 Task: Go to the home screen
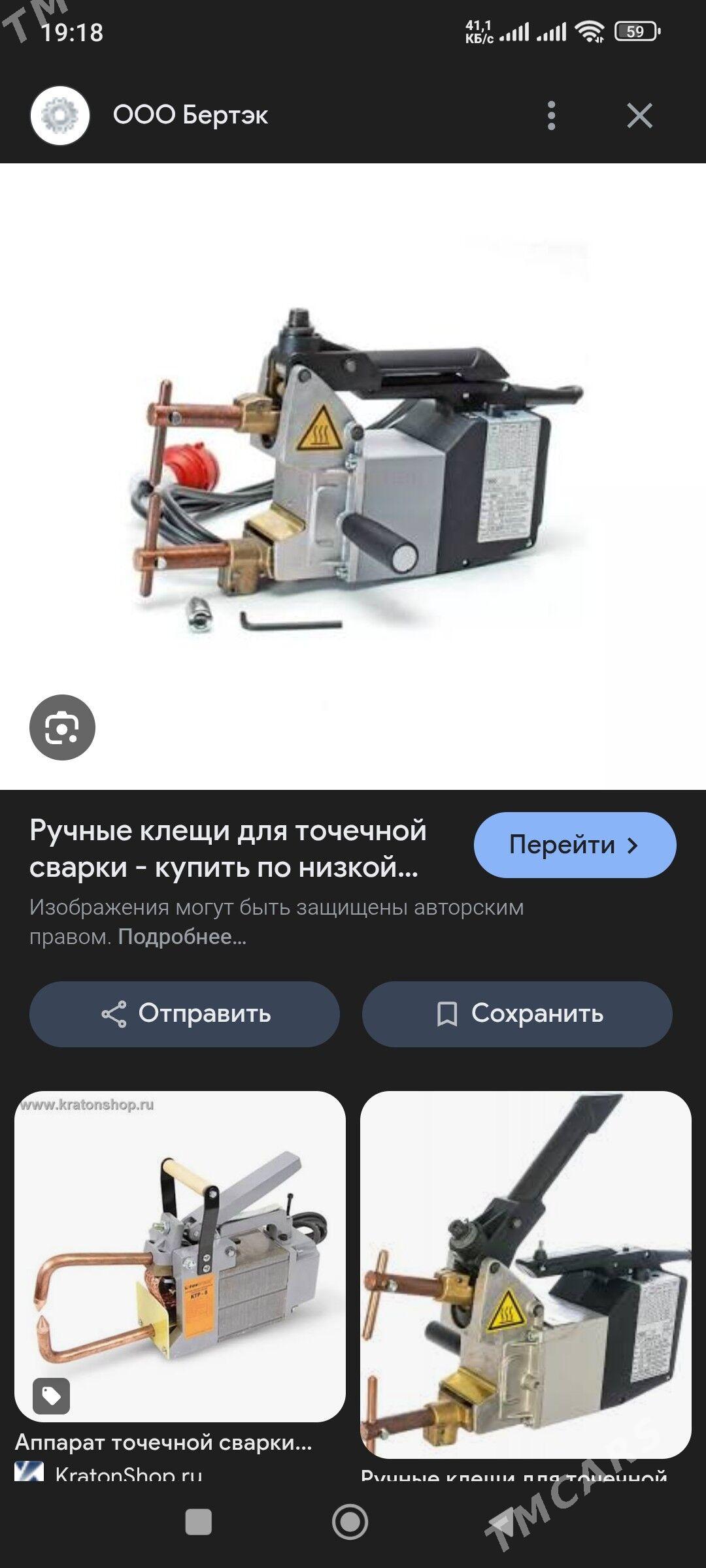pos(350,1522)
